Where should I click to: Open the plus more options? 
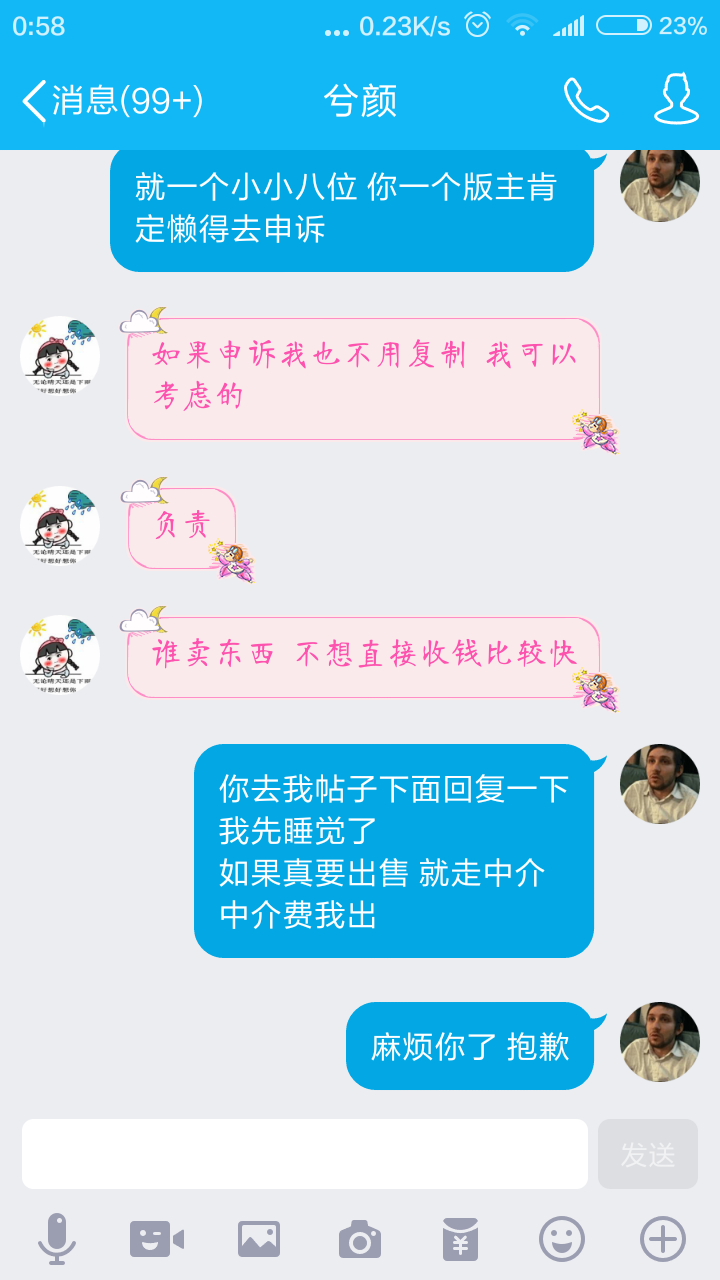663,1239
